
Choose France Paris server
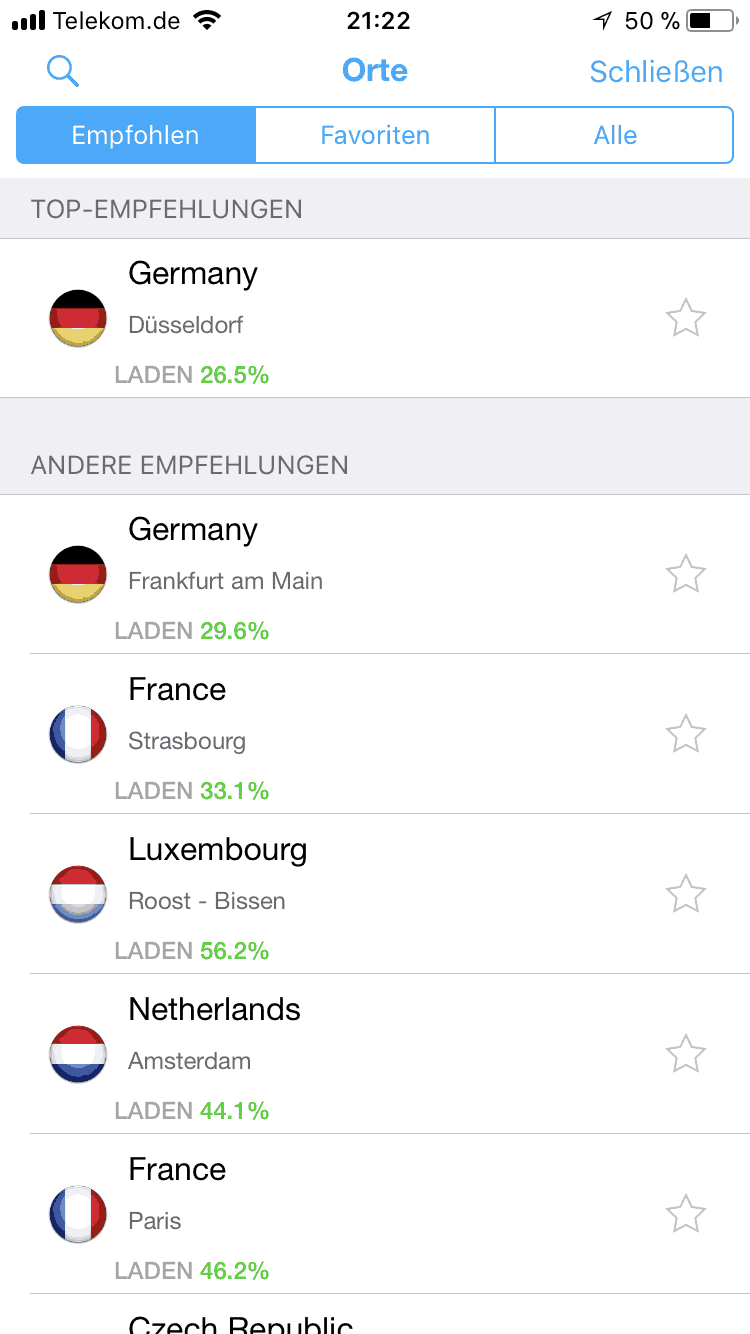[375, 1214]
